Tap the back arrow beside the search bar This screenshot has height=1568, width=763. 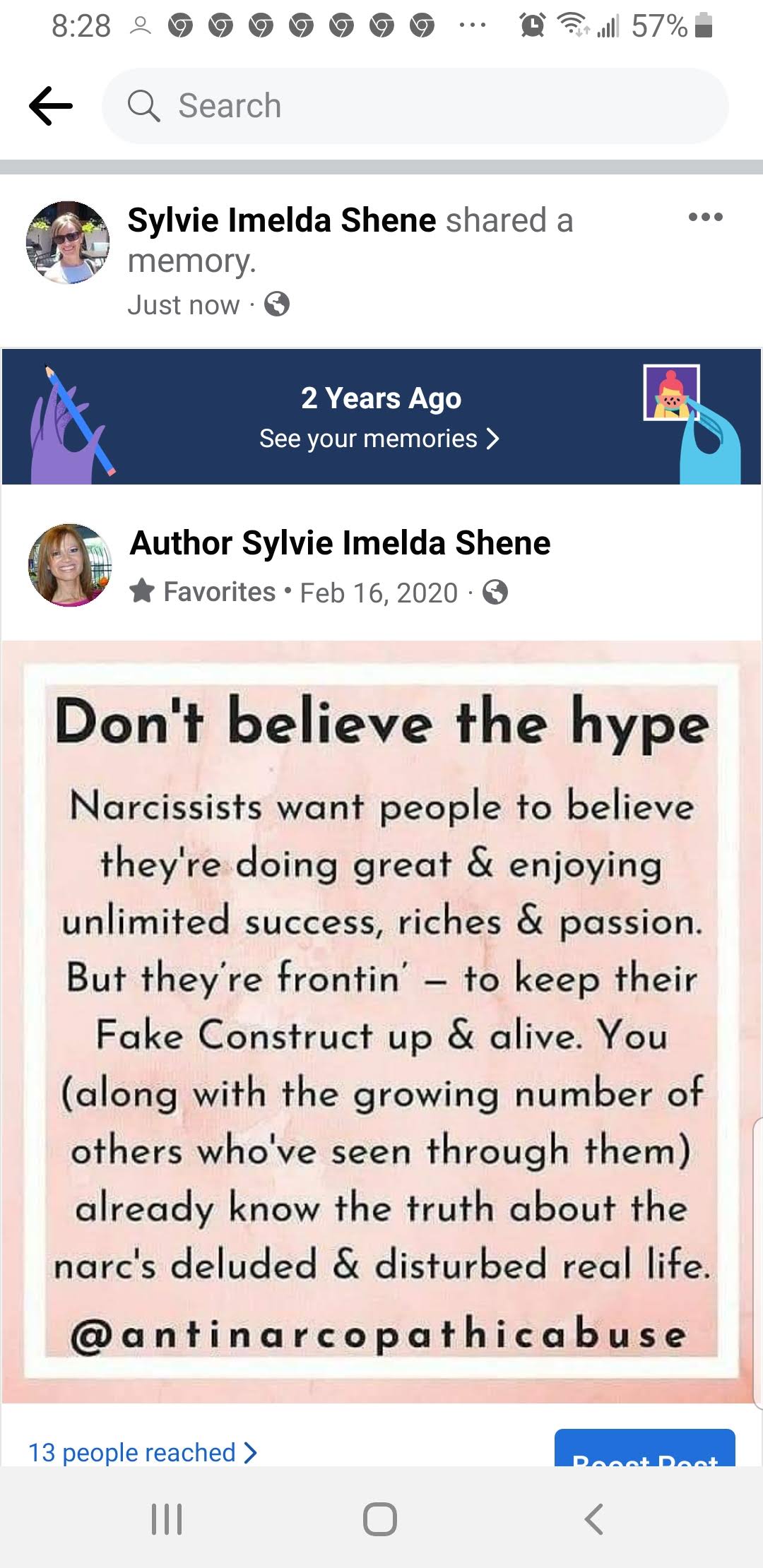point(51,106)
